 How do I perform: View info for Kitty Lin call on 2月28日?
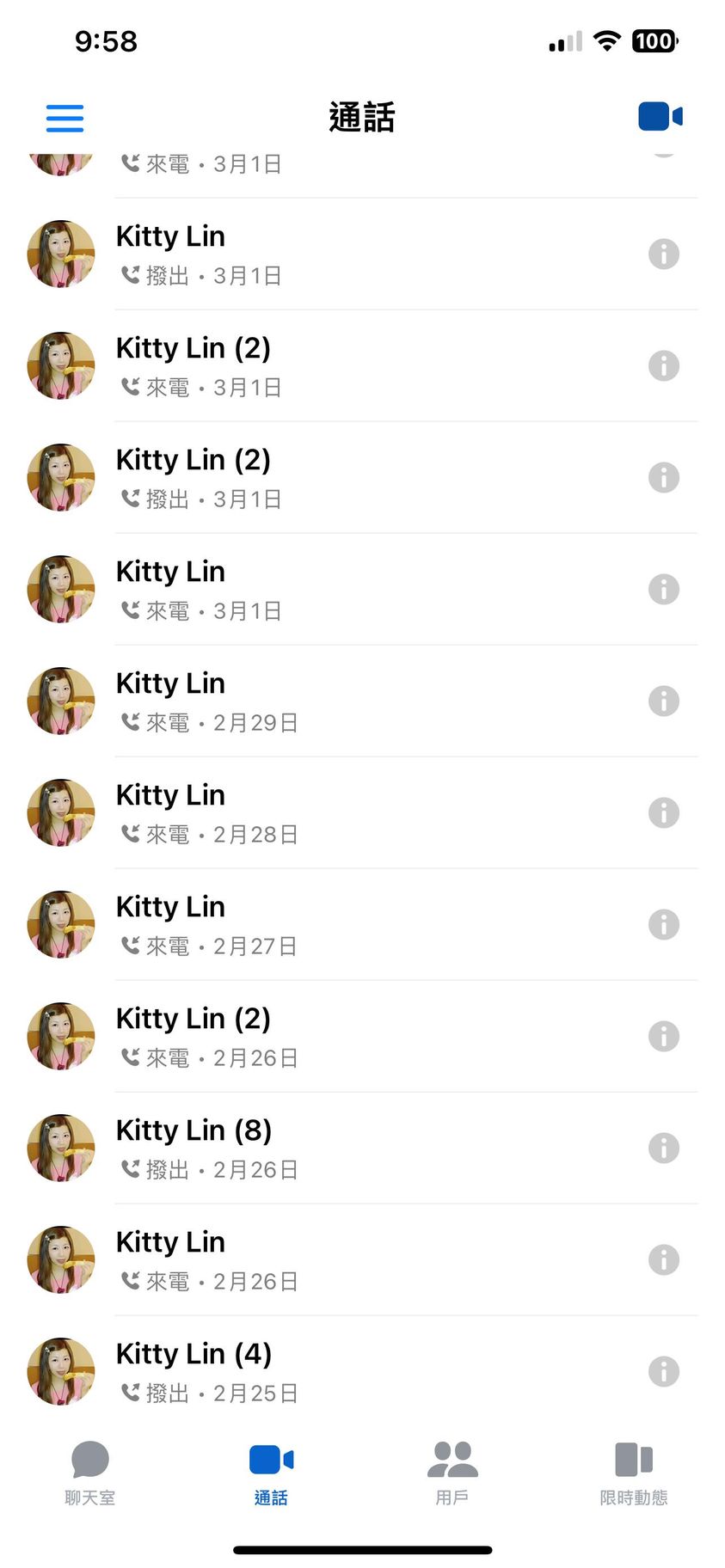coord(663,812)
